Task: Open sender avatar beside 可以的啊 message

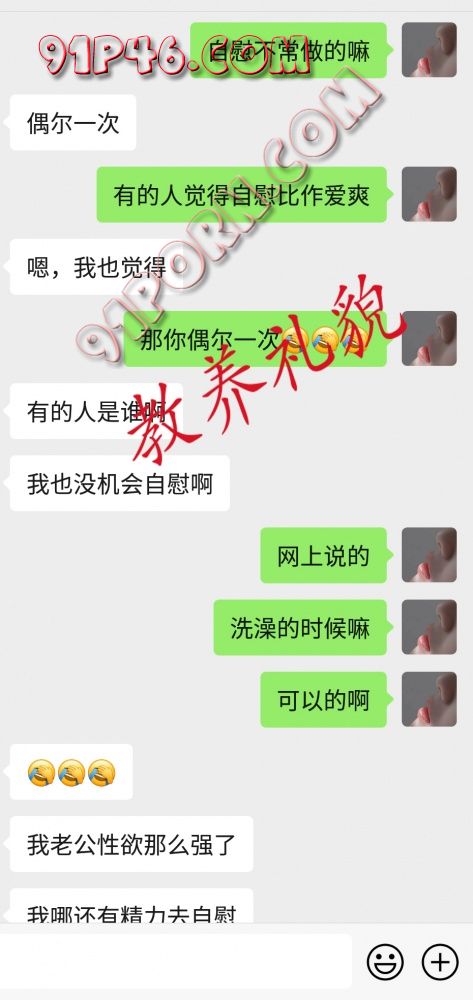Action: [429, 699]
